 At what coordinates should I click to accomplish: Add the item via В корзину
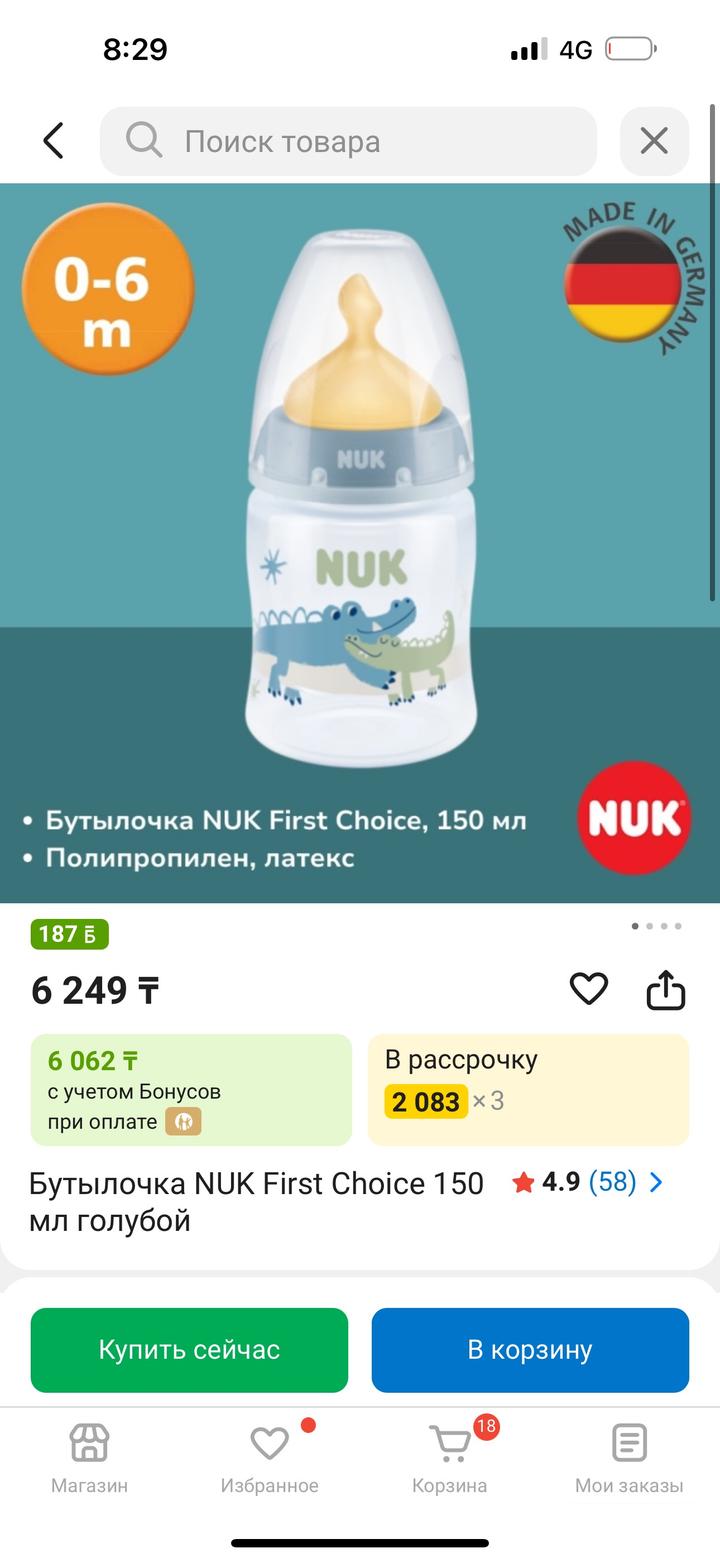tap(530, 1349)
